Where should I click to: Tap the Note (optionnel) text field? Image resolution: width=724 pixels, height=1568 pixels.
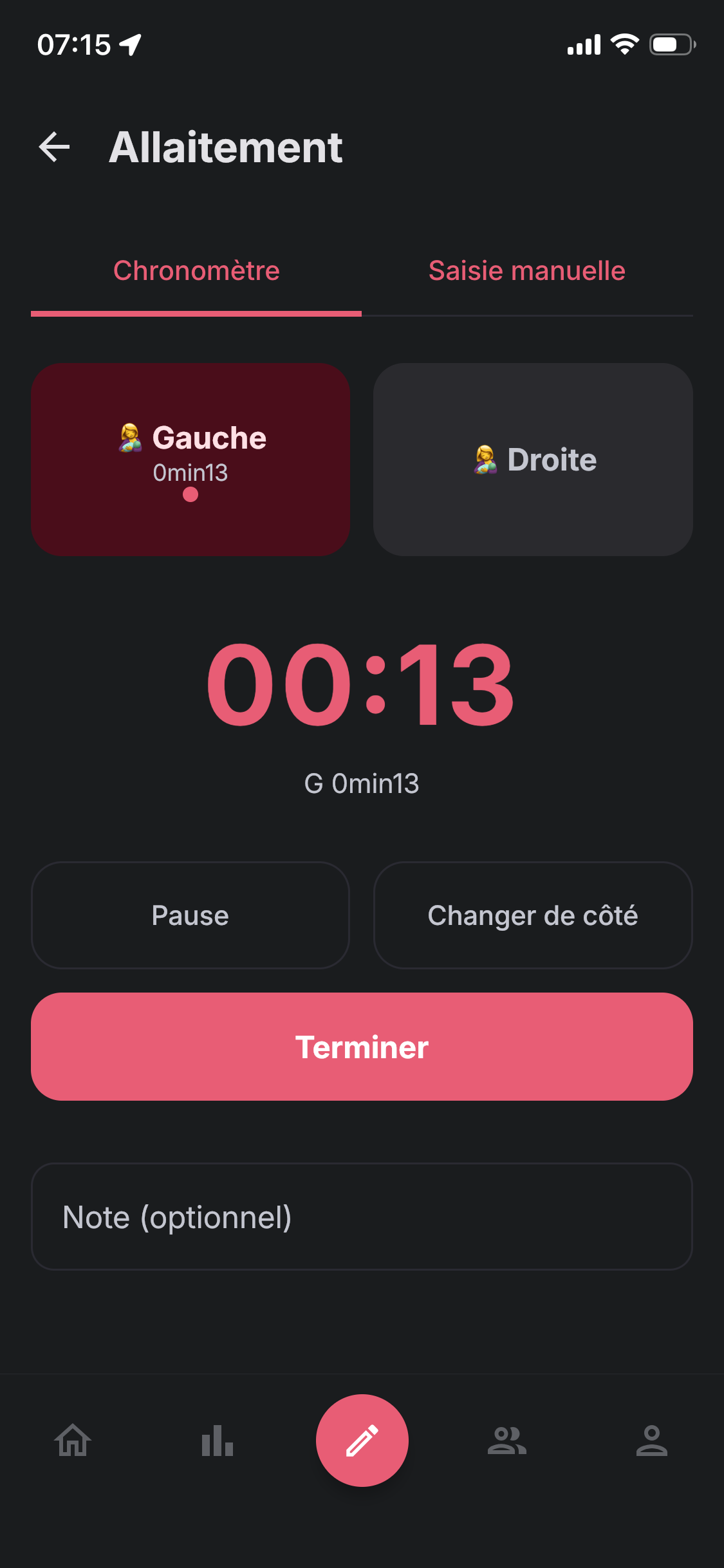click(x=362, y=1217)
